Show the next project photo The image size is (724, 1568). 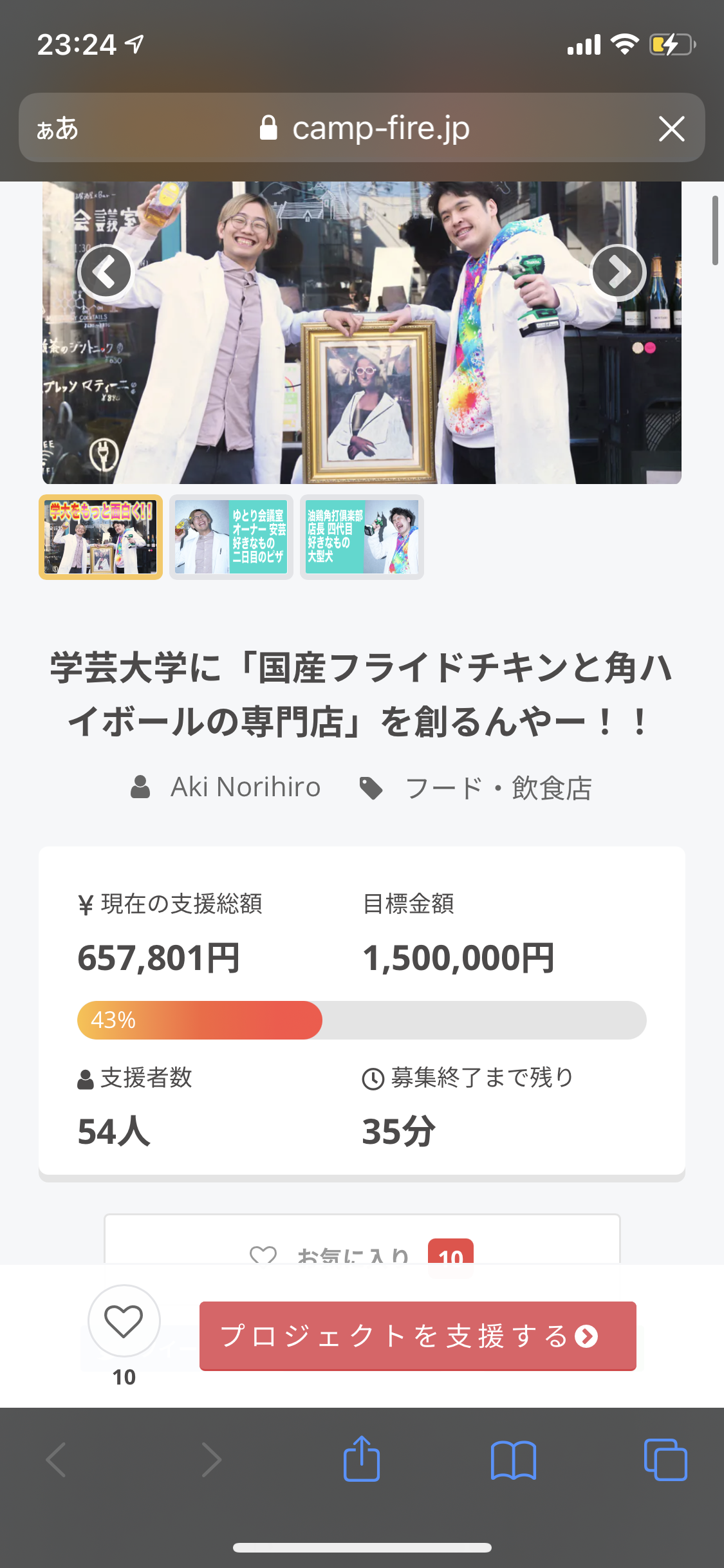[x=618, y=272]
